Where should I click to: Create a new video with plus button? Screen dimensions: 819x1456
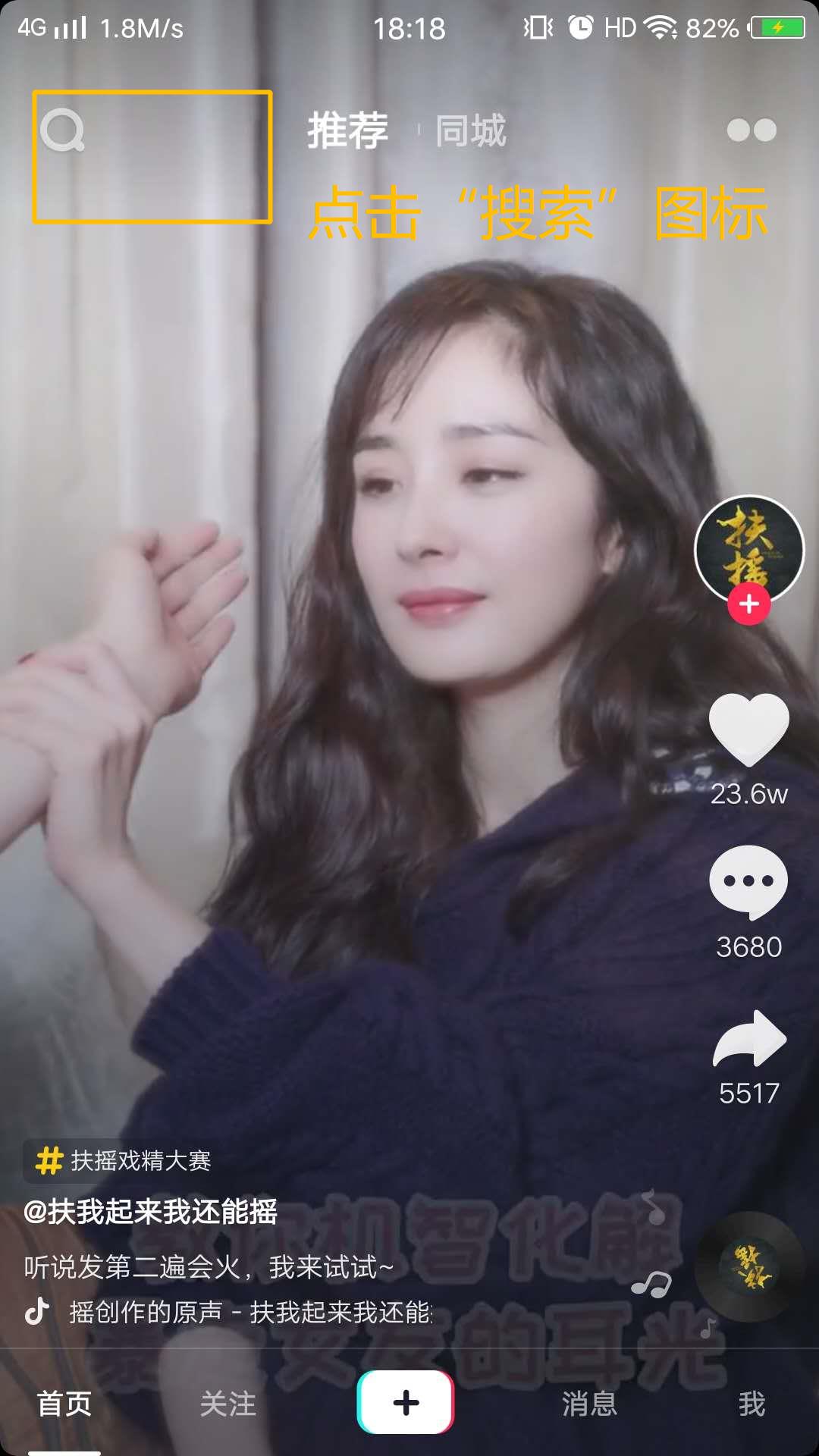click(x=406, y=1402)
